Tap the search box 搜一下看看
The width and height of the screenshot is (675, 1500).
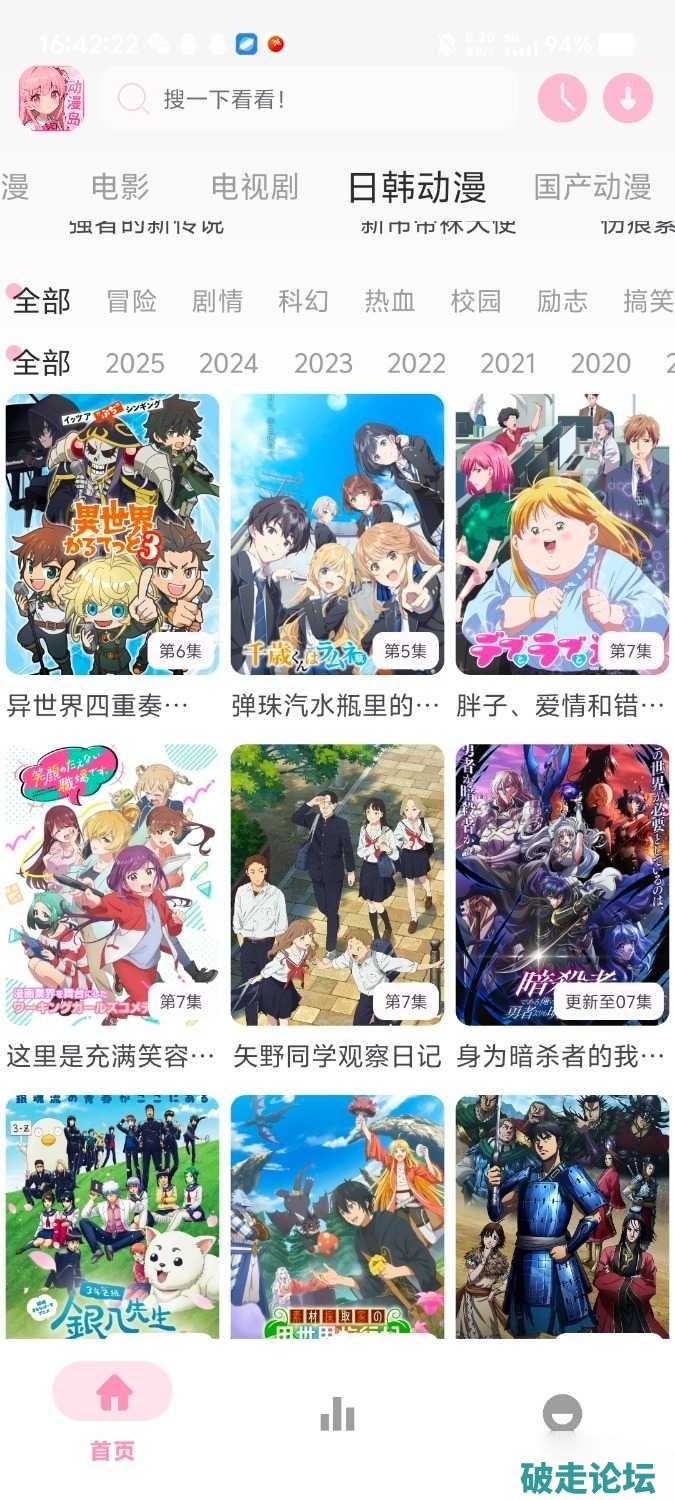[x=310, y=98]
